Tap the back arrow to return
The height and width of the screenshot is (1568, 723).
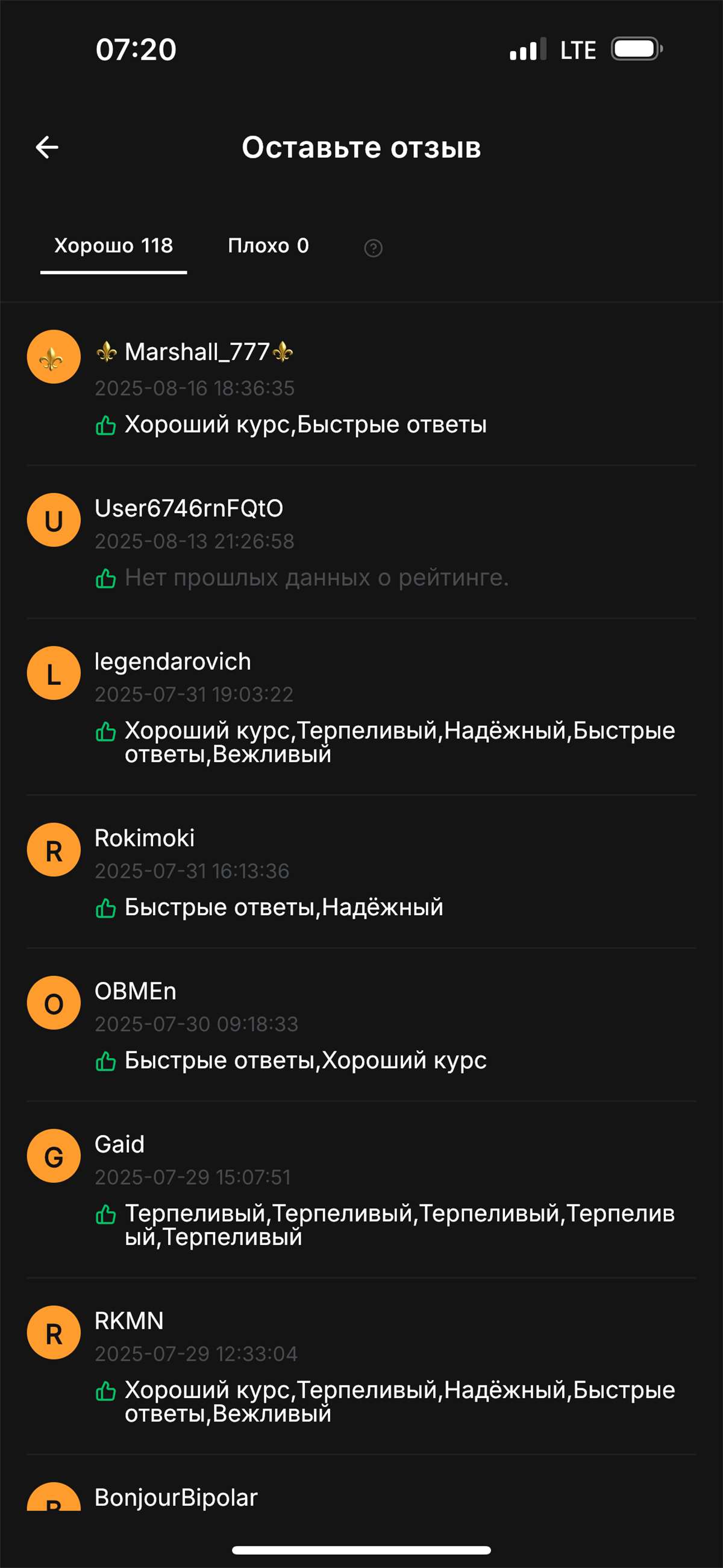click(x=46, y=148)
